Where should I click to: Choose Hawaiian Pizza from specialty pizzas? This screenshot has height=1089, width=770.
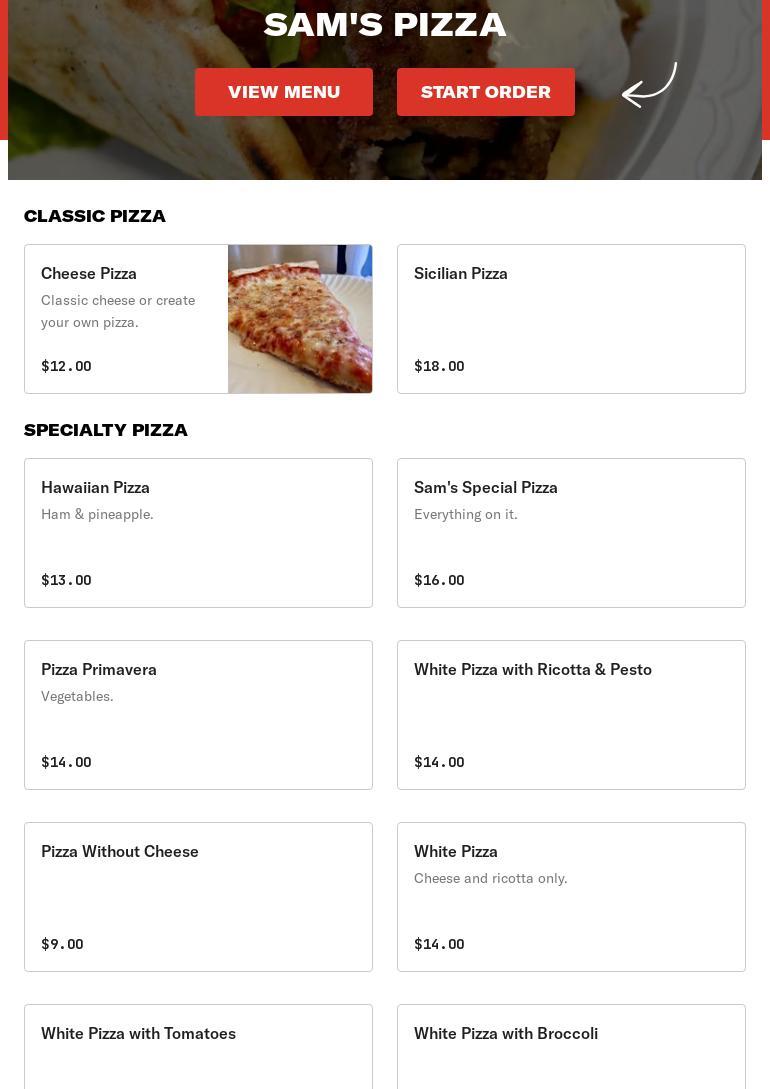coord(198,533)
